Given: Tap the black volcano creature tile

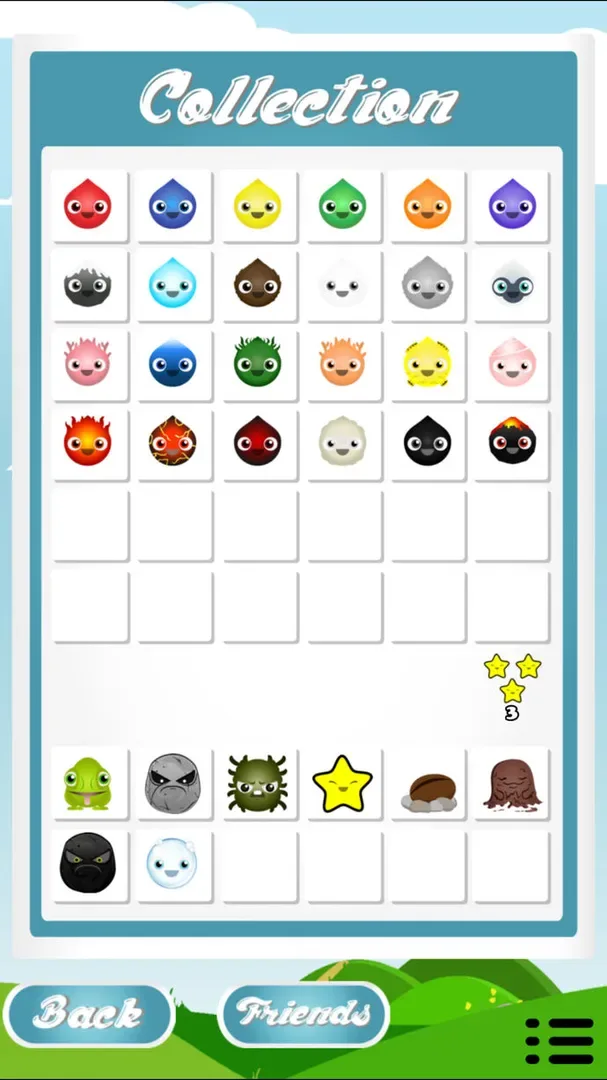Looking at the screenshot, I should click(x=511, y=443).
